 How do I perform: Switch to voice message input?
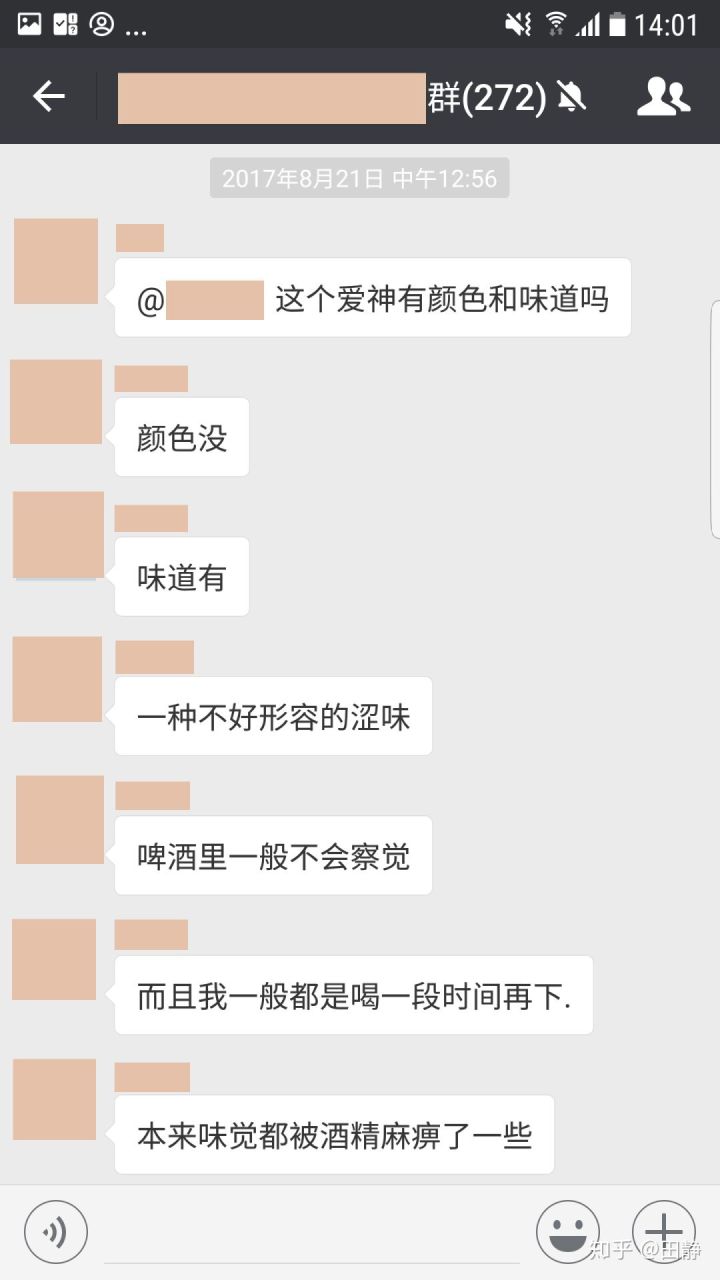point(56,1232)
